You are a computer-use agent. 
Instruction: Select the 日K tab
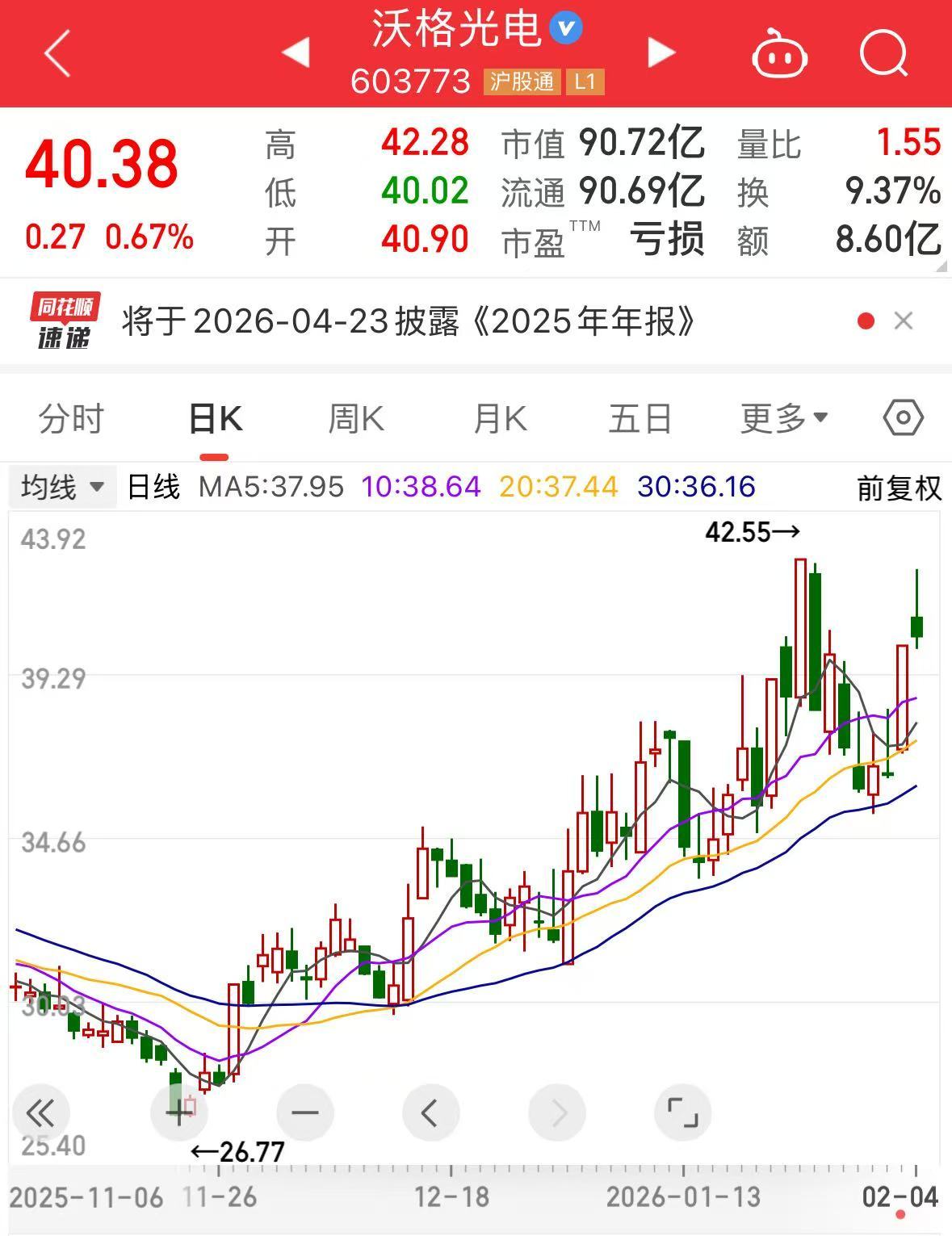click(214, 419)
